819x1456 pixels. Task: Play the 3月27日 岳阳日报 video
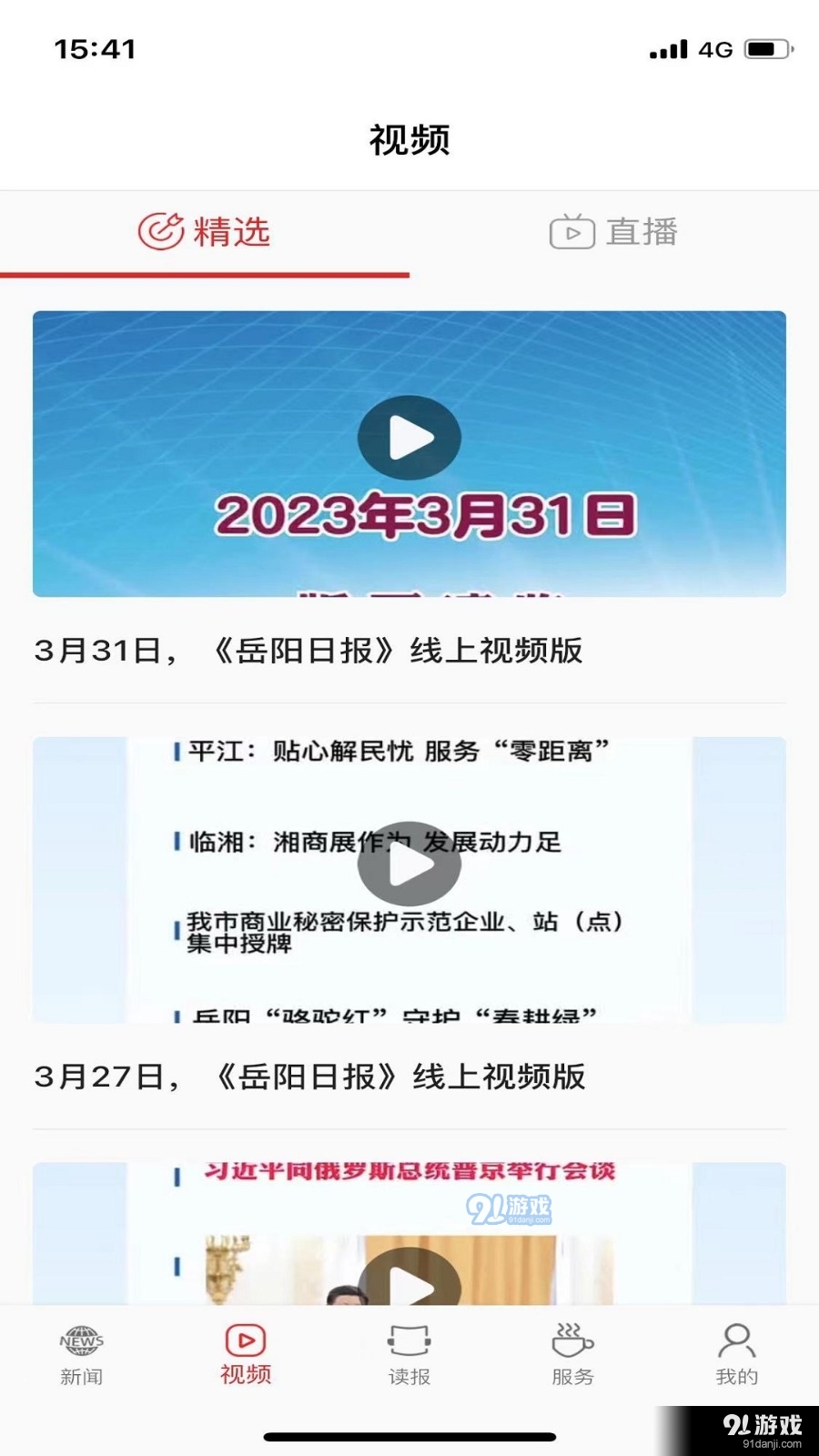(x=409, y=864)
